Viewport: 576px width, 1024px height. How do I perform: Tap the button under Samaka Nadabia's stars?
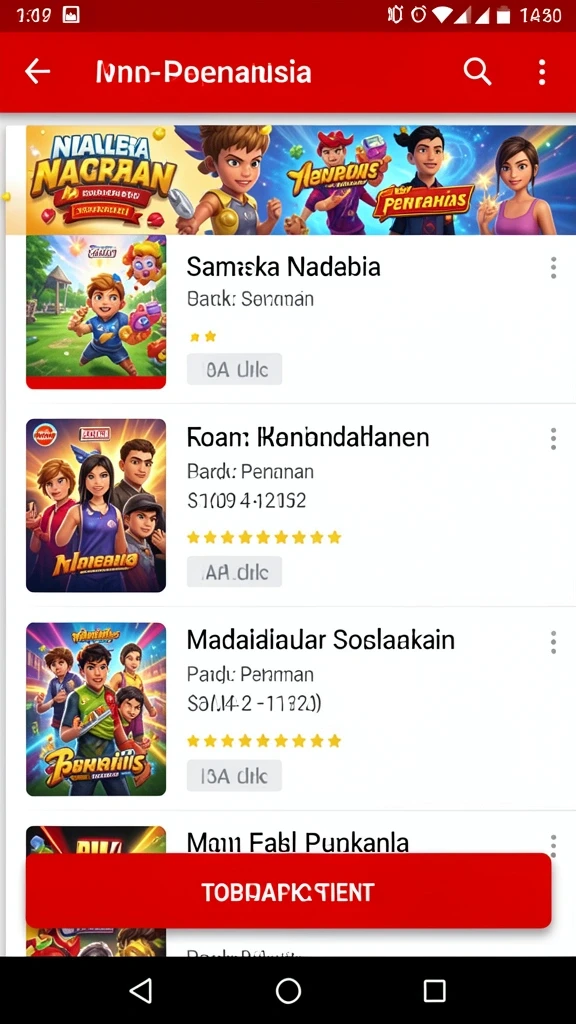point(234,370)
